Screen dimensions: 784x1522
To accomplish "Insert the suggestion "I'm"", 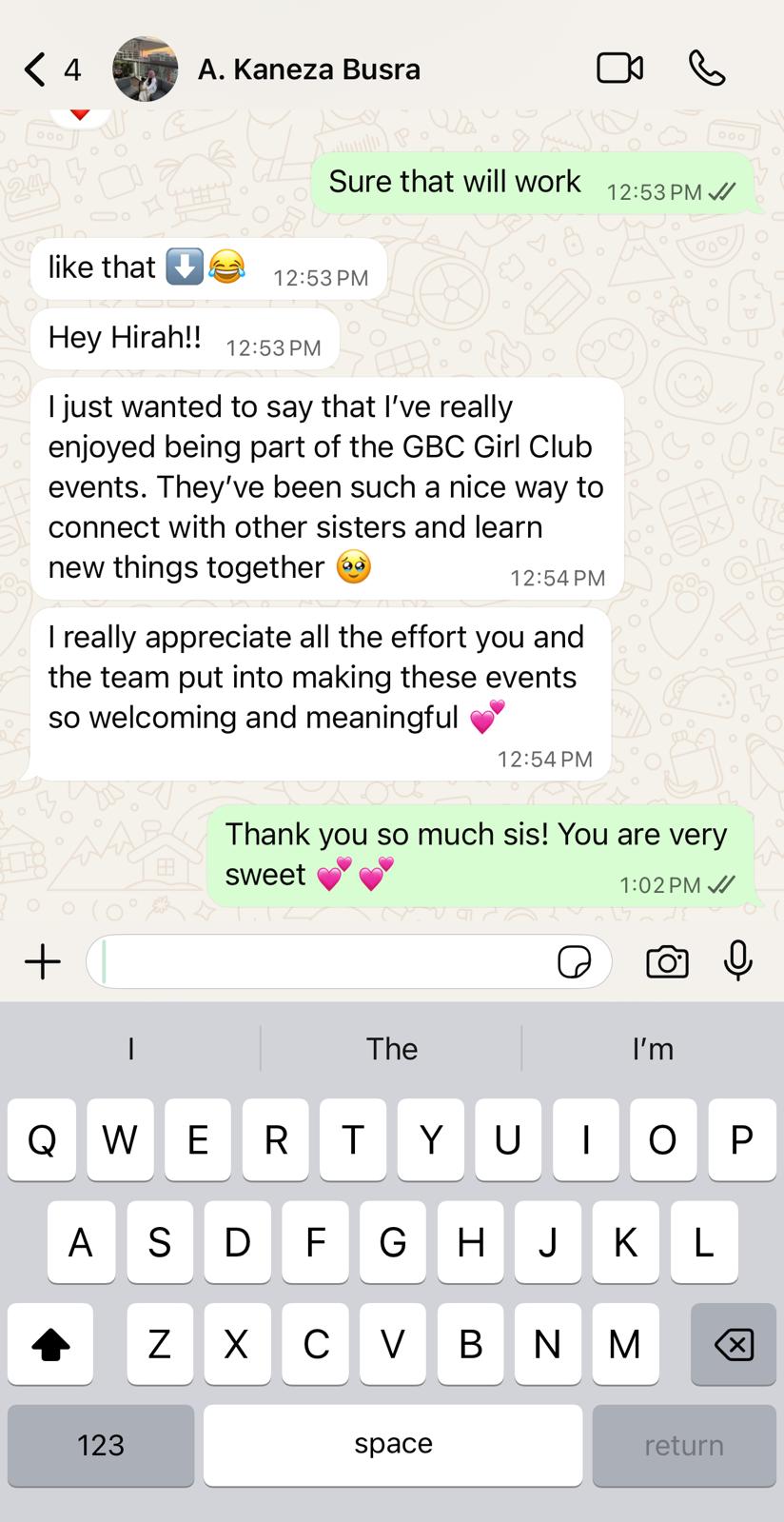I will tap(653, 1048).
